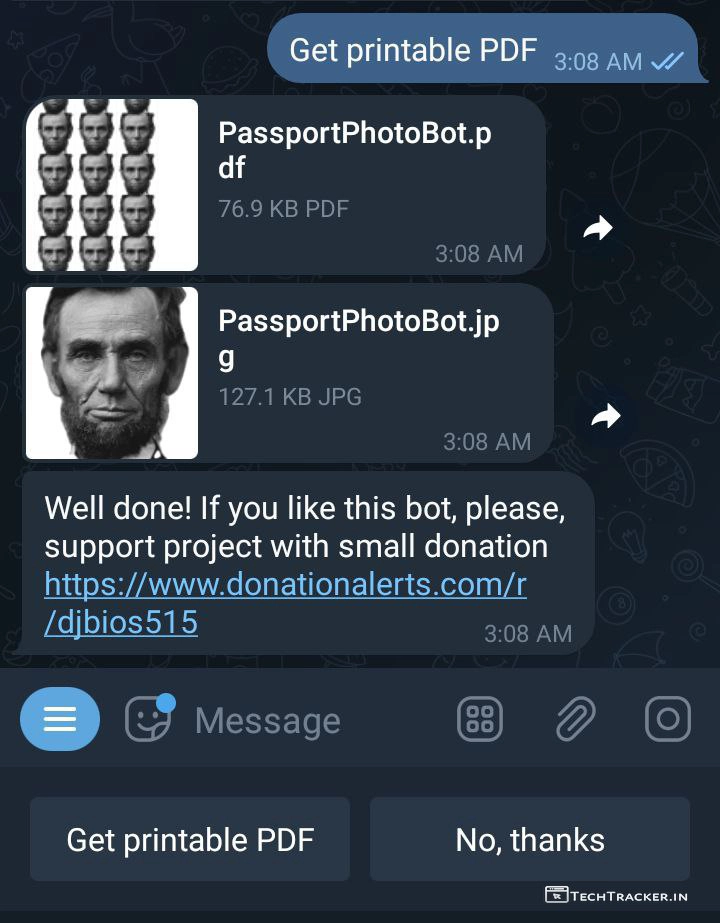This screenshot has height=923, width=720.
Task: Open the sticker and emoji panel
Action: [x=149, y=719]
